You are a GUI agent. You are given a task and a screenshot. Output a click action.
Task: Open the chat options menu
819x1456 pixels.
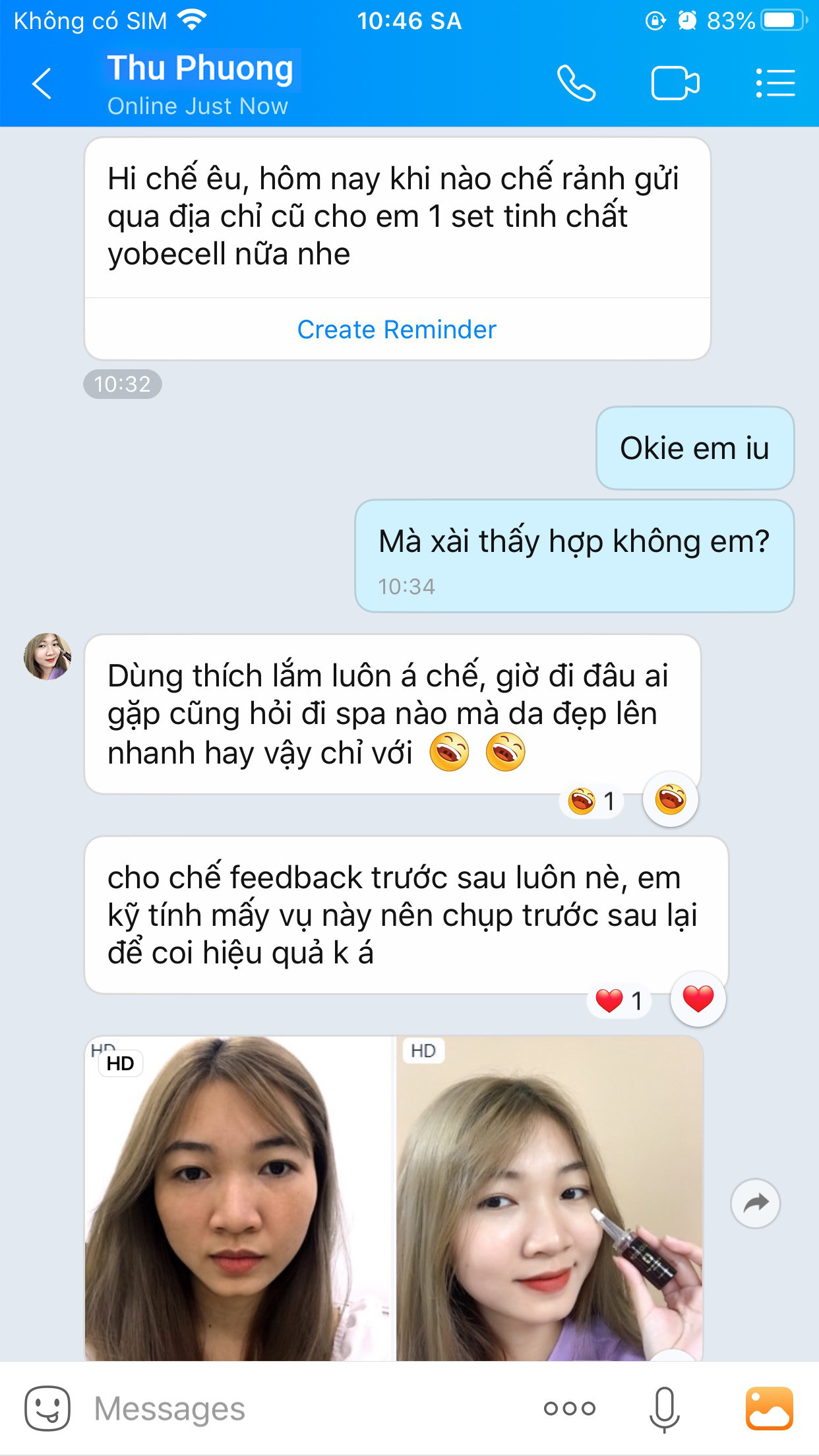[775, 84]
